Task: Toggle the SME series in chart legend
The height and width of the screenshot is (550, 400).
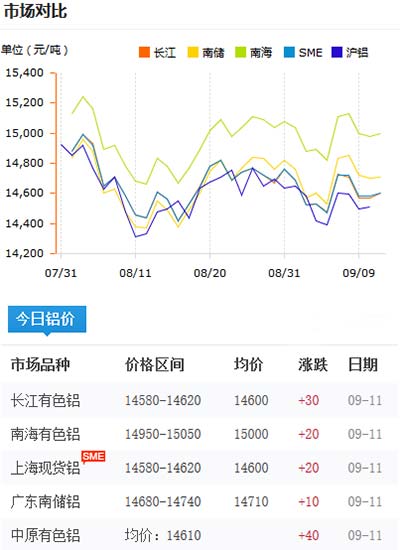Action: click(303, 52)
